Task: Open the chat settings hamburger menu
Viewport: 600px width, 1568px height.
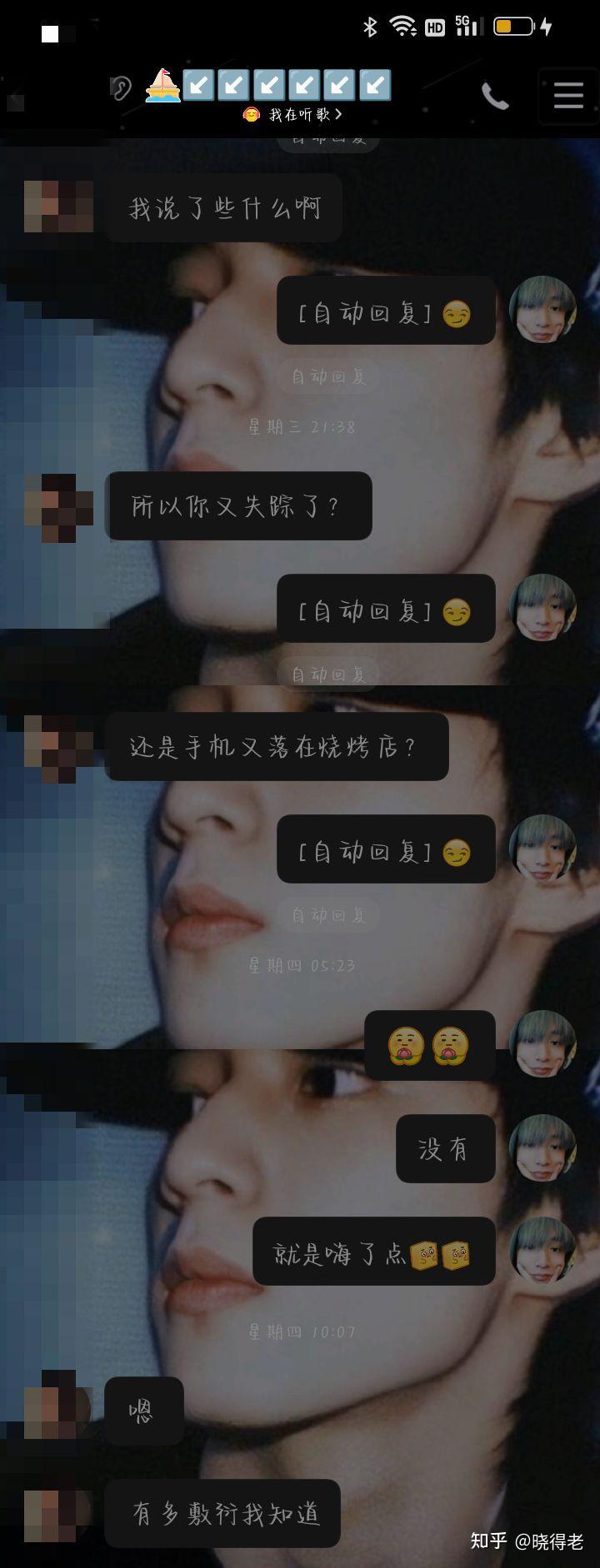Action: 568,96
